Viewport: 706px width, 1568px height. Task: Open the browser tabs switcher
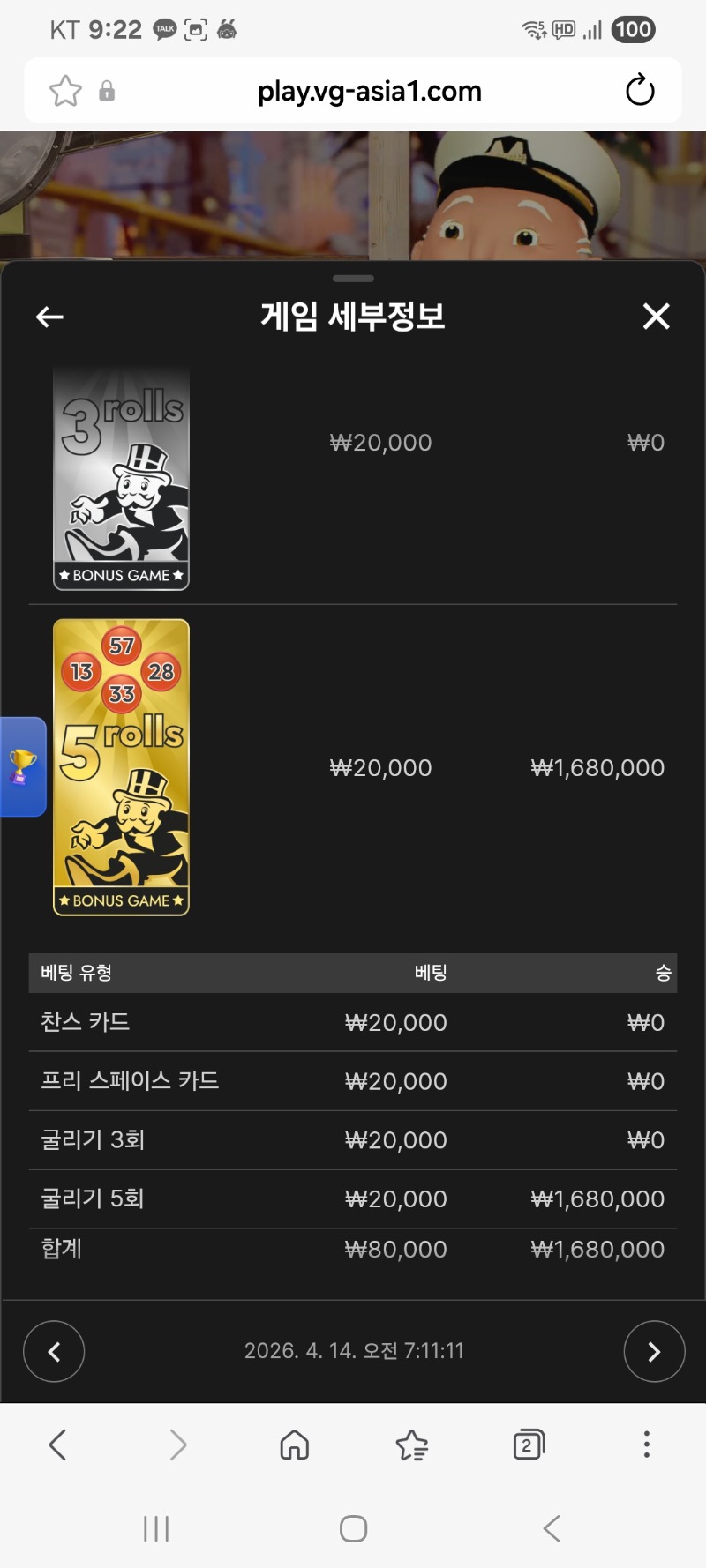pyautogui.click(x=529, y=1445)
